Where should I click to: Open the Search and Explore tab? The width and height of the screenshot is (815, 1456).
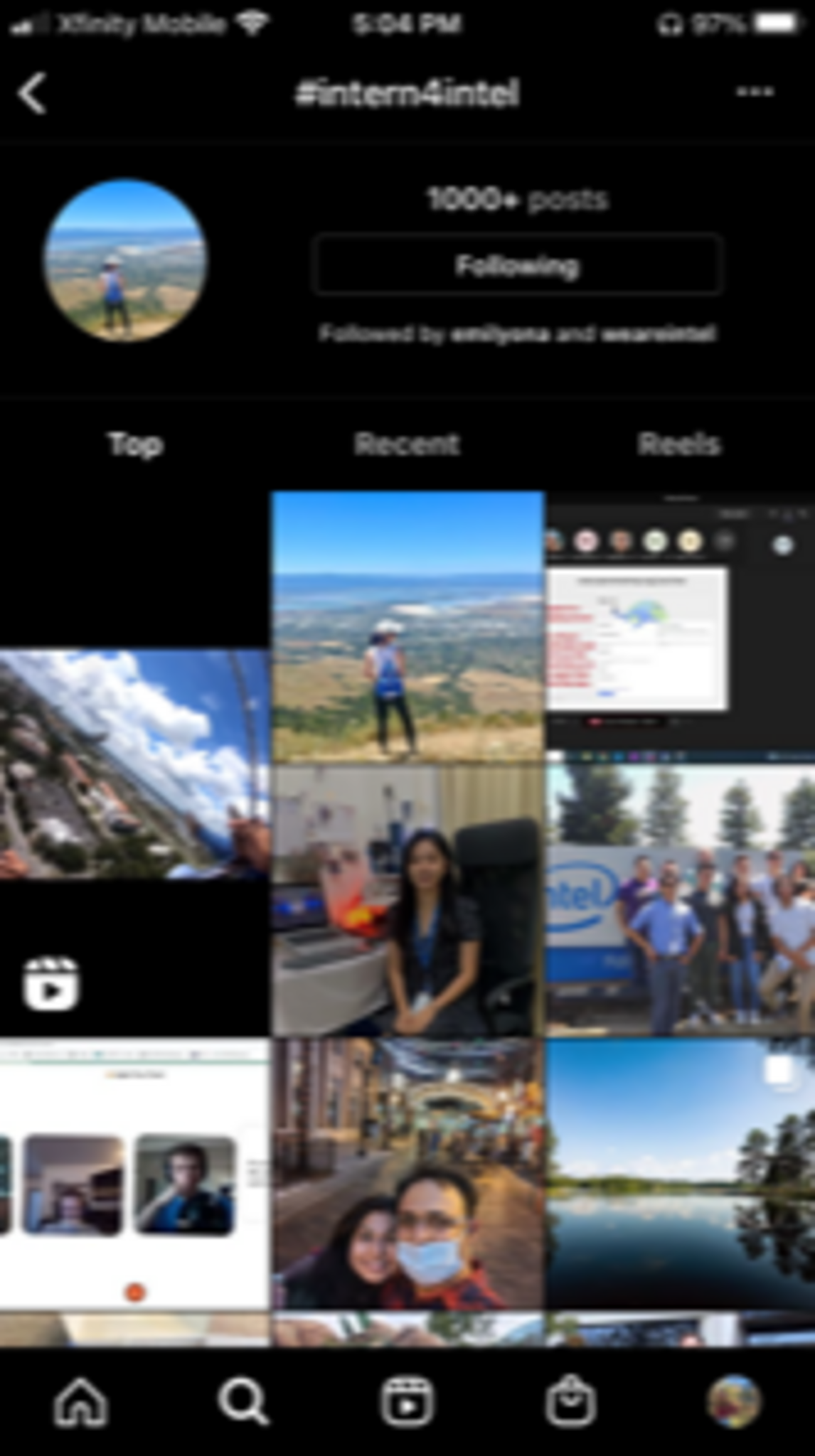tap(243, 1402)
